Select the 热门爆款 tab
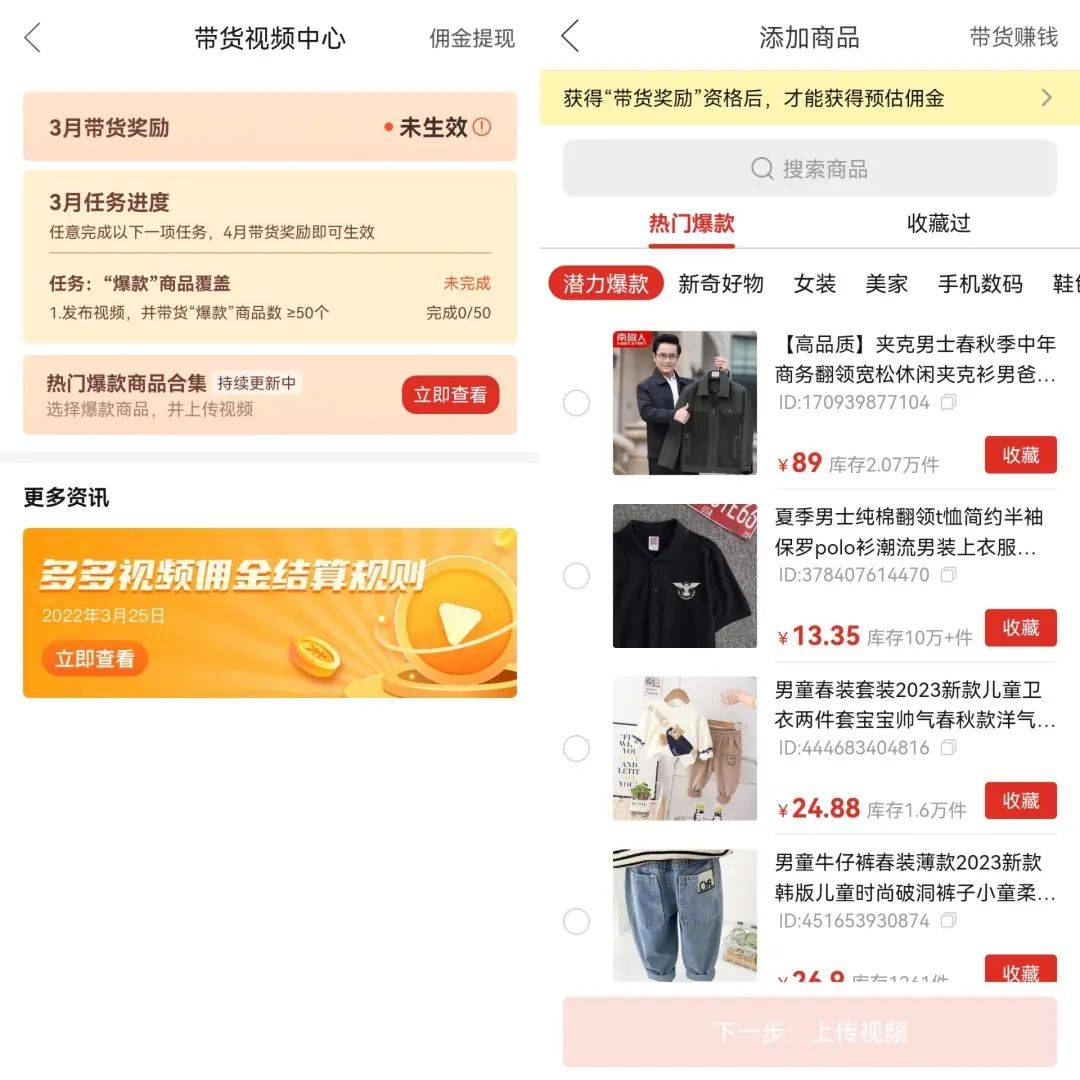Image resolution: width=1080 pixels, height=1080 pixels. pyautogui.click(x=691, y=223)
